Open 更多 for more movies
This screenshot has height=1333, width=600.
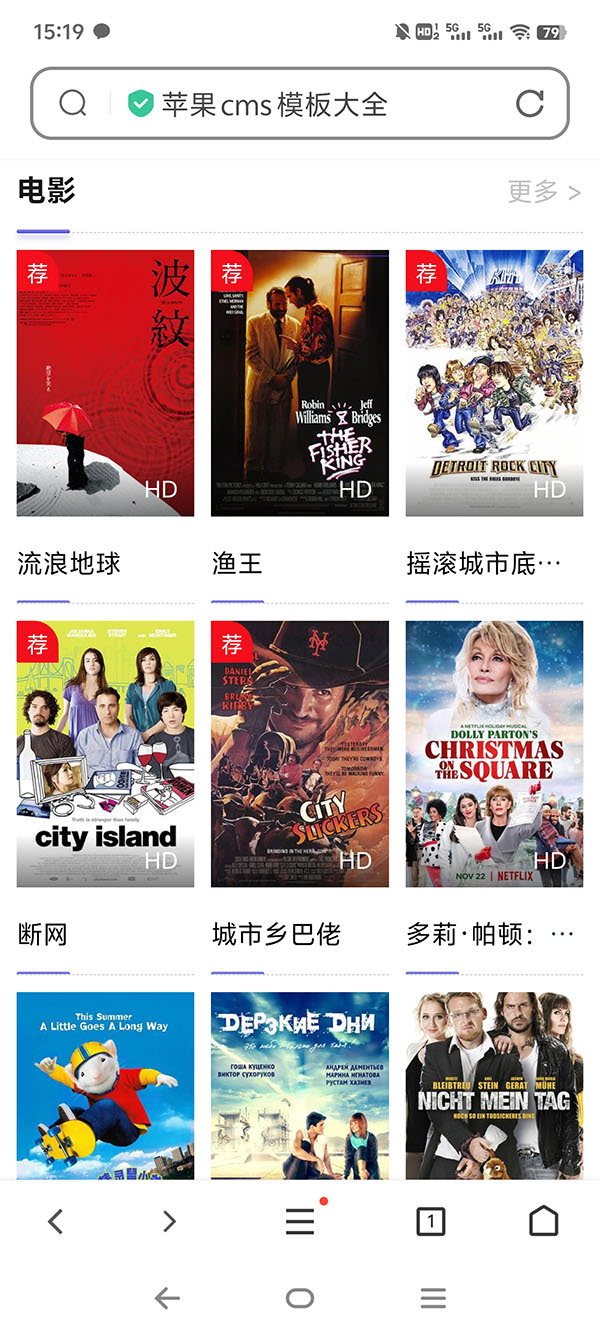(x=543, y=191)
